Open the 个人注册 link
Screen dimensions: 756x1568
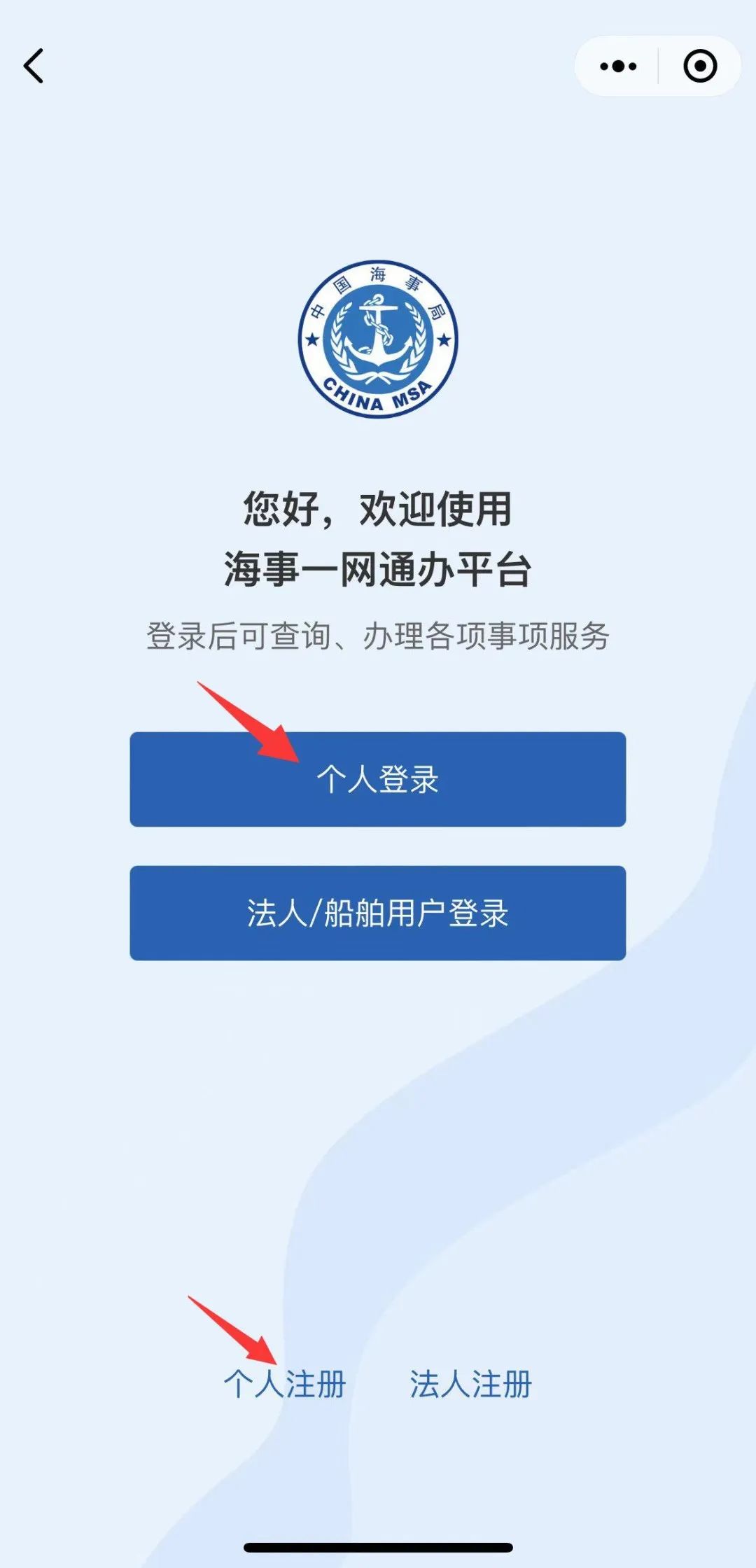point(285,1384)
